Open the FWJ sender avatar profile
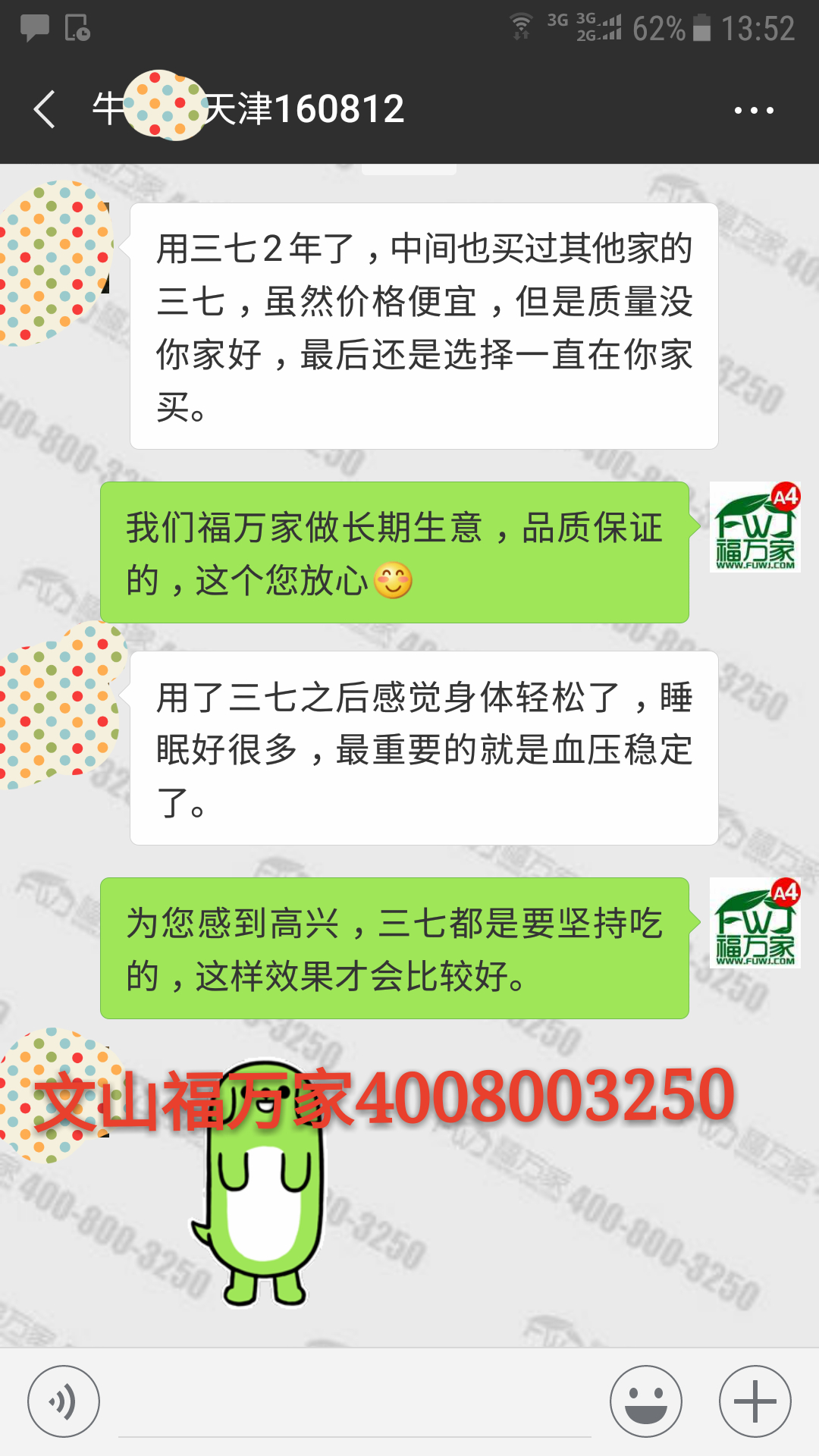This screenshot has height=1456, width=819. tap(755, 528)
